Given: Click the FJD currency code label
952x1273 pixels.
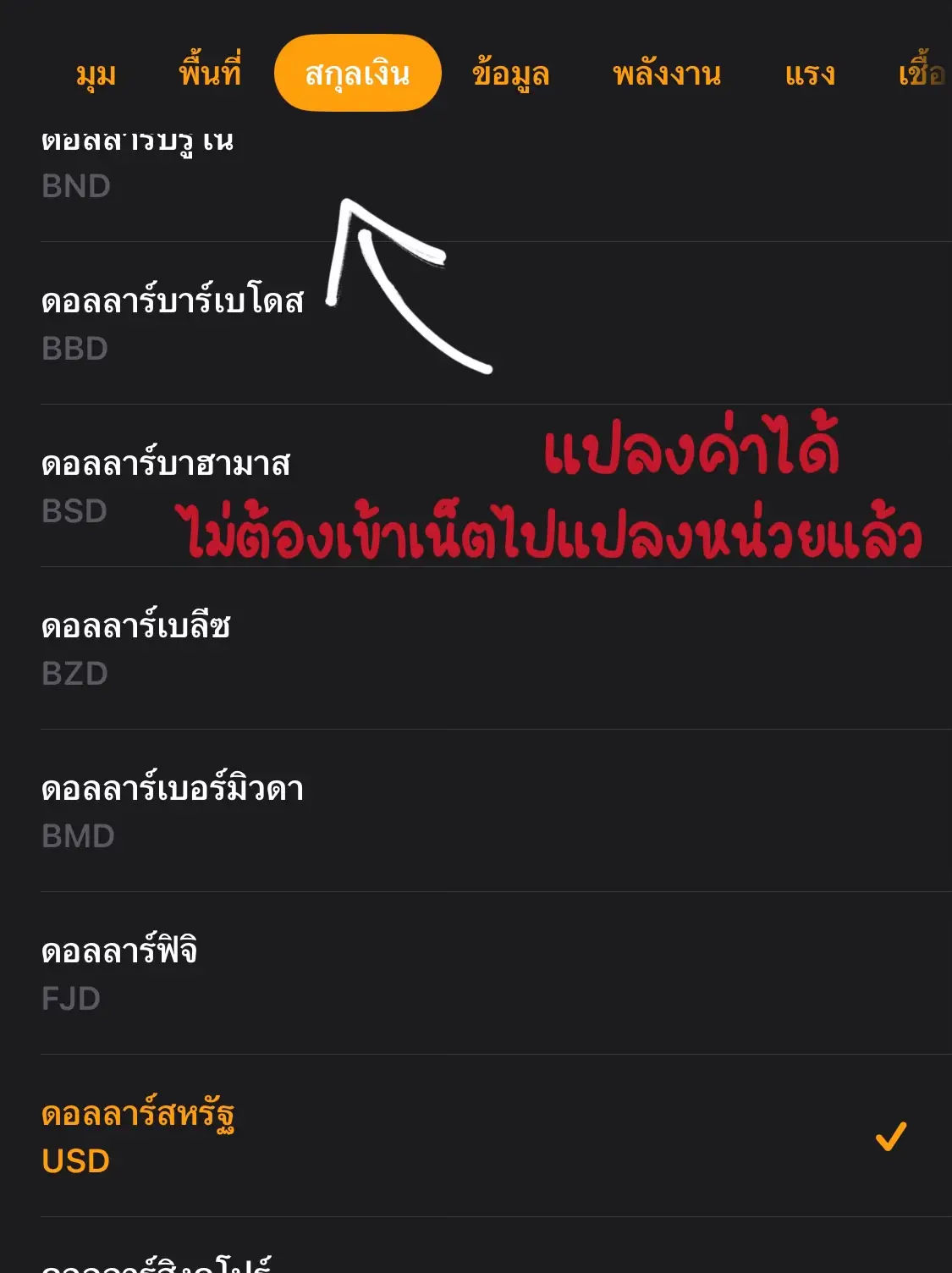Looking at the screenshot, I should [72, 999].
